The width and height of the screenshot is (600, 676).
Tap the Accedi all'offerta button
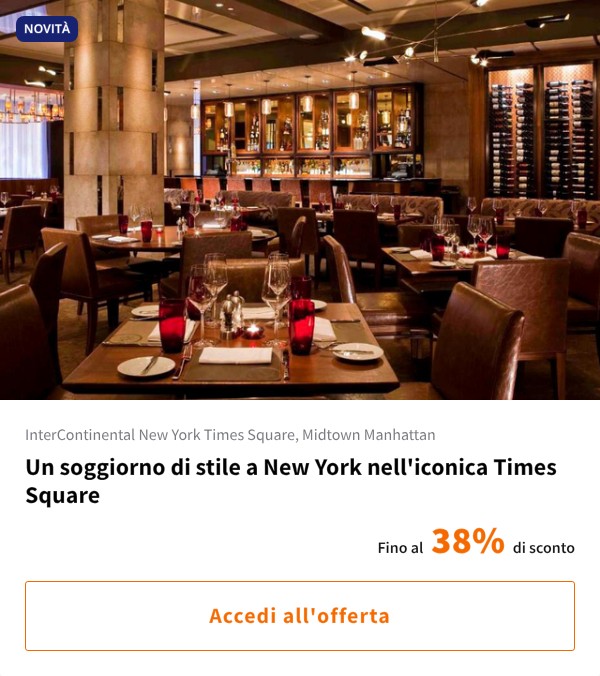[x=300, y=615]
